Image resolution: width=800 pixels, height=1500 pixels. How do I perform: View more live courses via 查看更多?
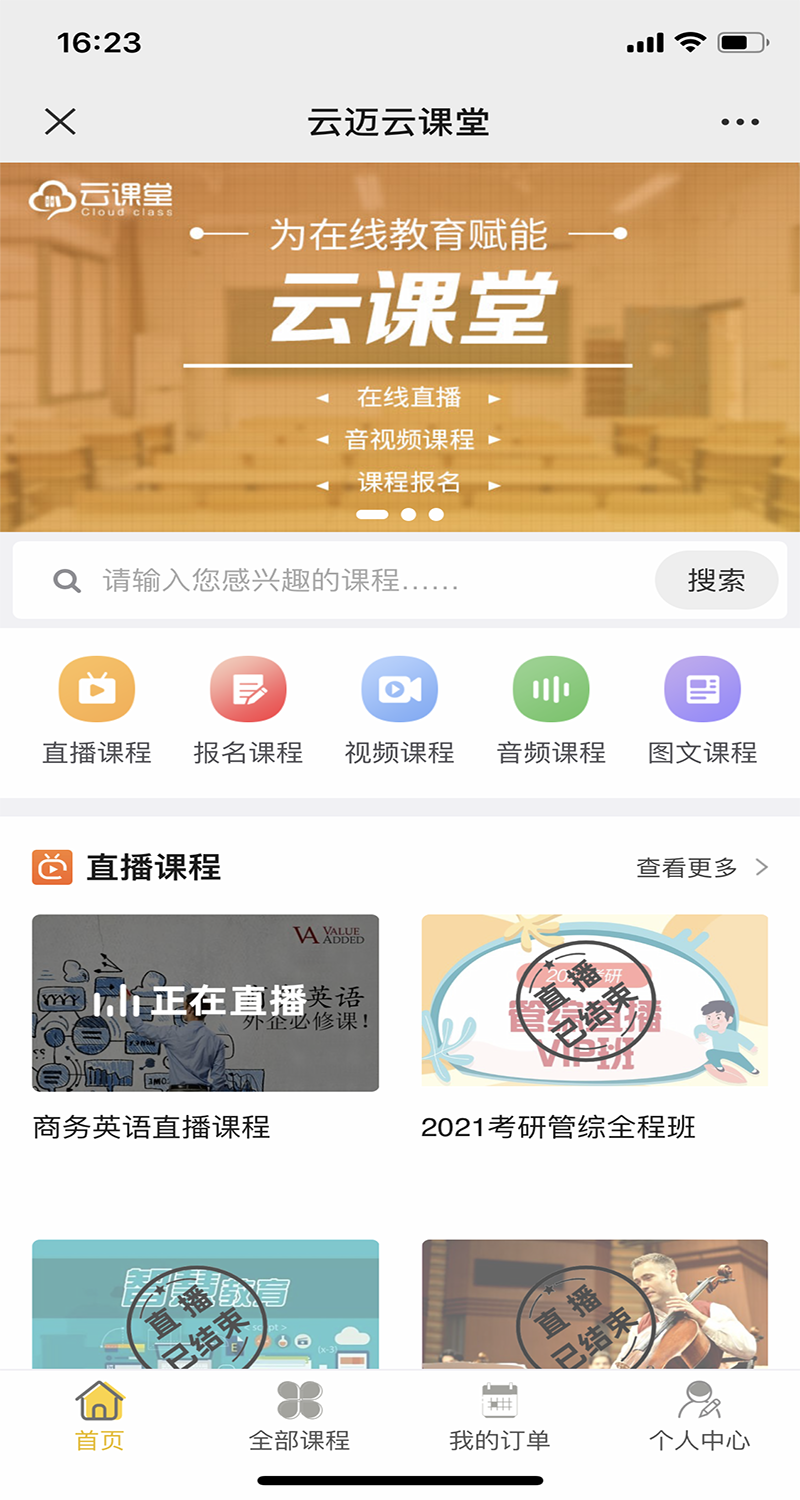point(702,867)
